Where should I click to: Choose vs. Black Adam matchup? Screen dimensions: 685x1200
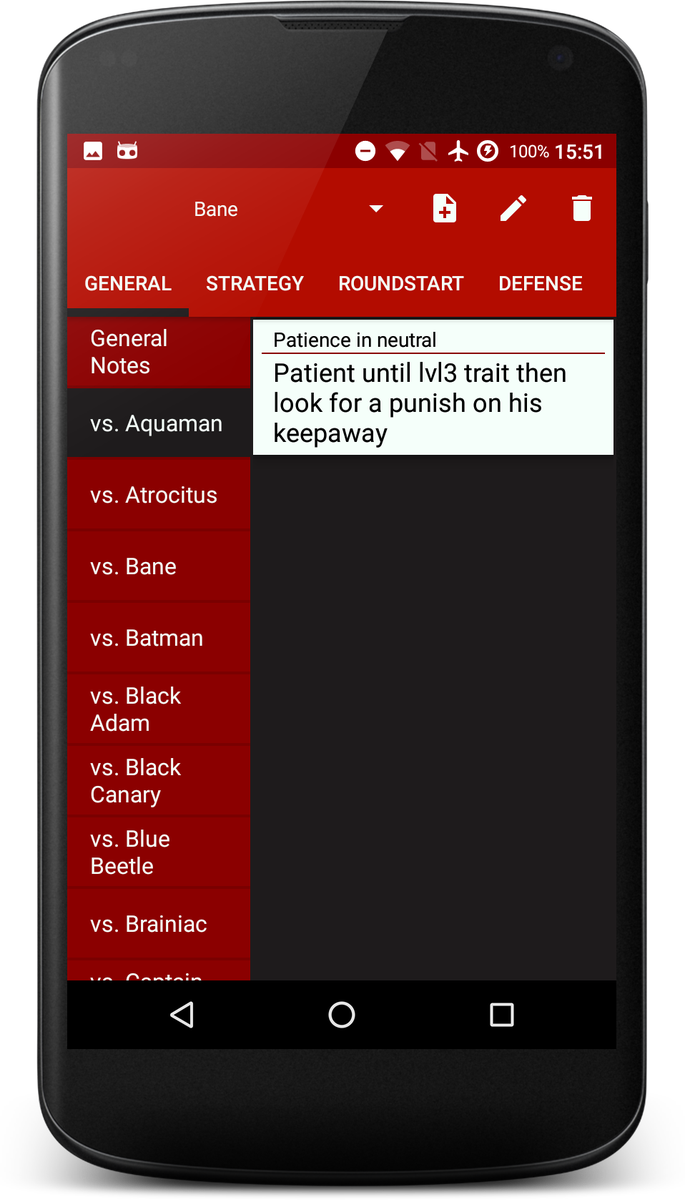[158, 709]
